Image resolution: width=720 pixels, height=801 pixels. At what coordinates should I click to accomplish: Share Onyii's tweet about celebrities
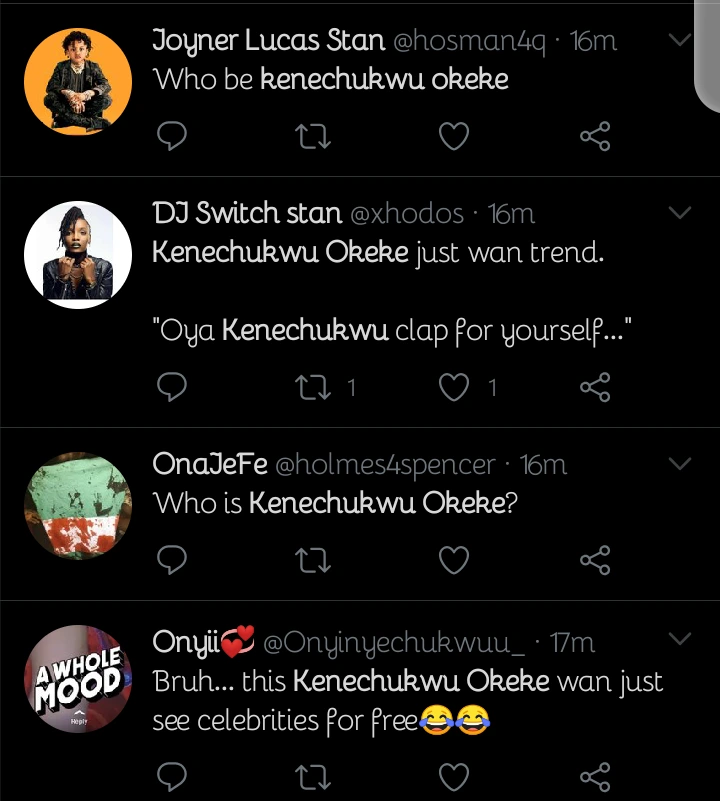595,776
